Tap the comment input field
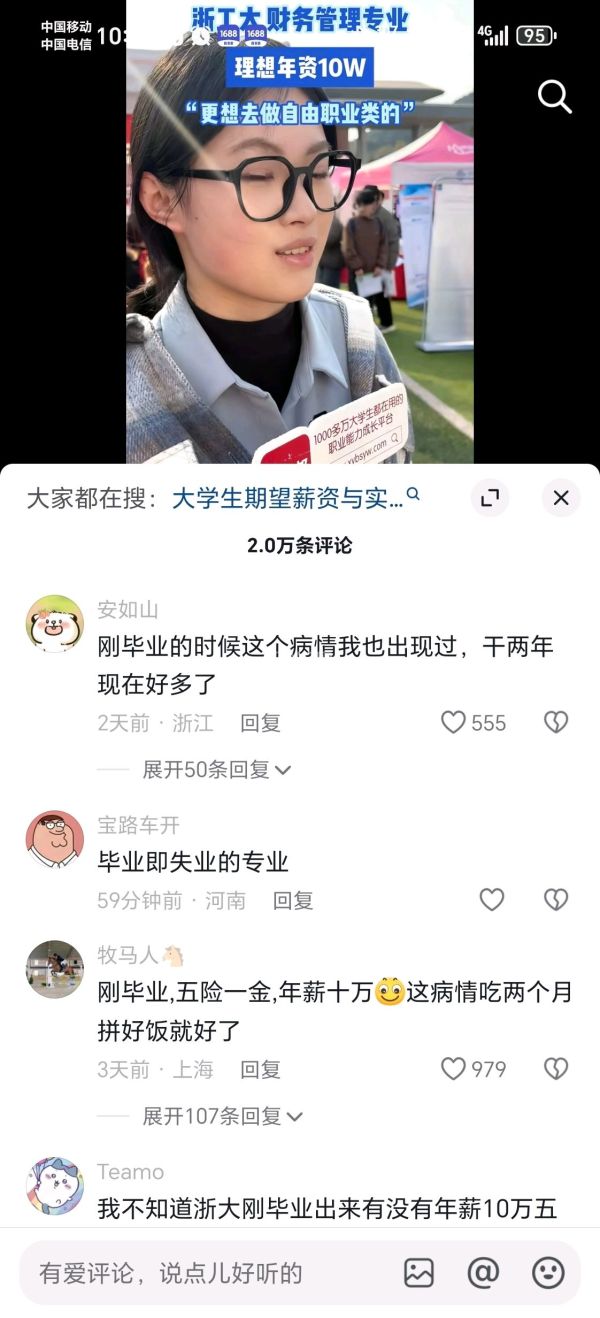This screenshot has height=1318, width=600. click(x=200, y=1273)
